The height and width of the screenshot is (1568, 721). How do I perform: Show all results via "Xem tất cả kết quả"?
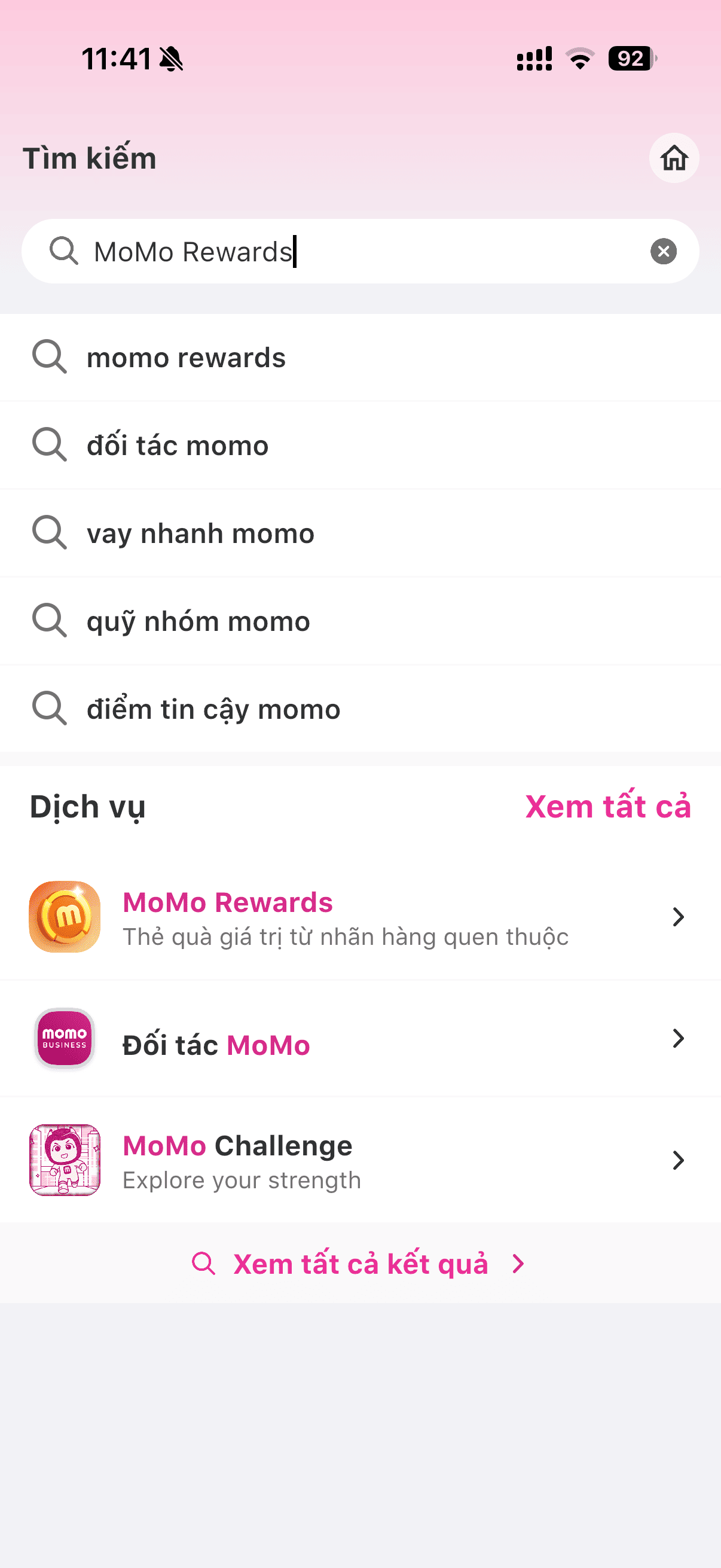tap(359, 1264)
